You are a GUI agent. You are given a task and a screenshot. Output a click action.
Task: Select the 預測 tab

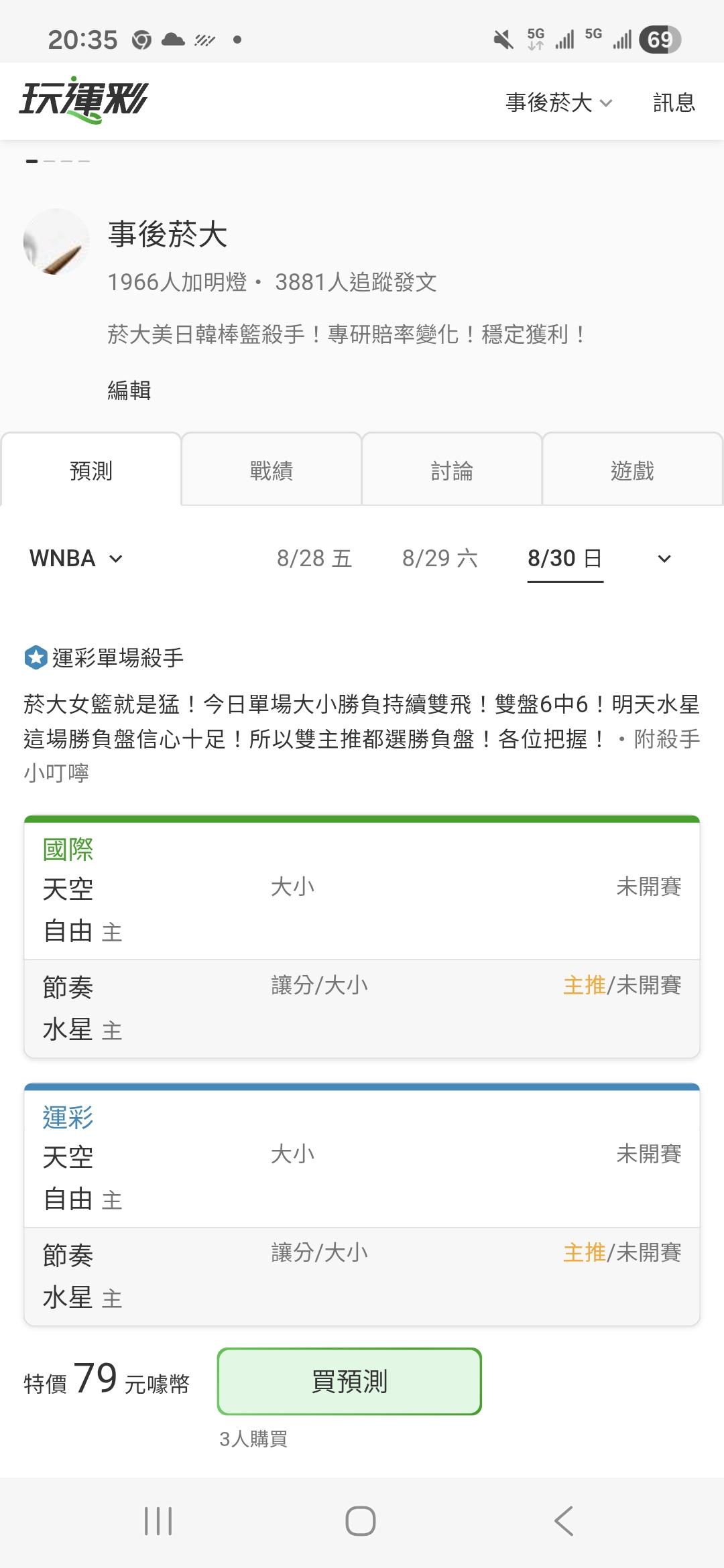point(91,470)
